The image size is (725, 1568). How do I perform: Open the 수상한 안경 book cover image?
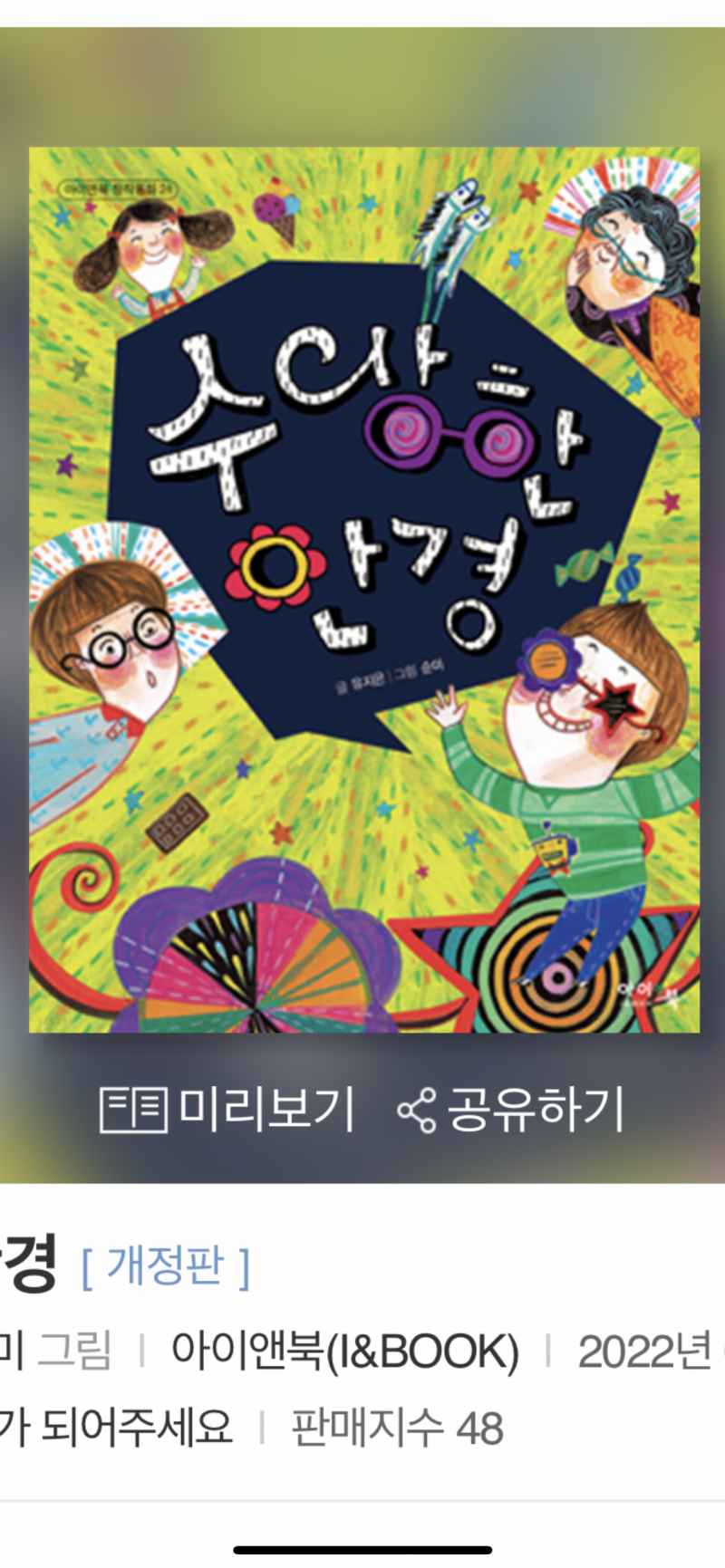tap(363, 589)
